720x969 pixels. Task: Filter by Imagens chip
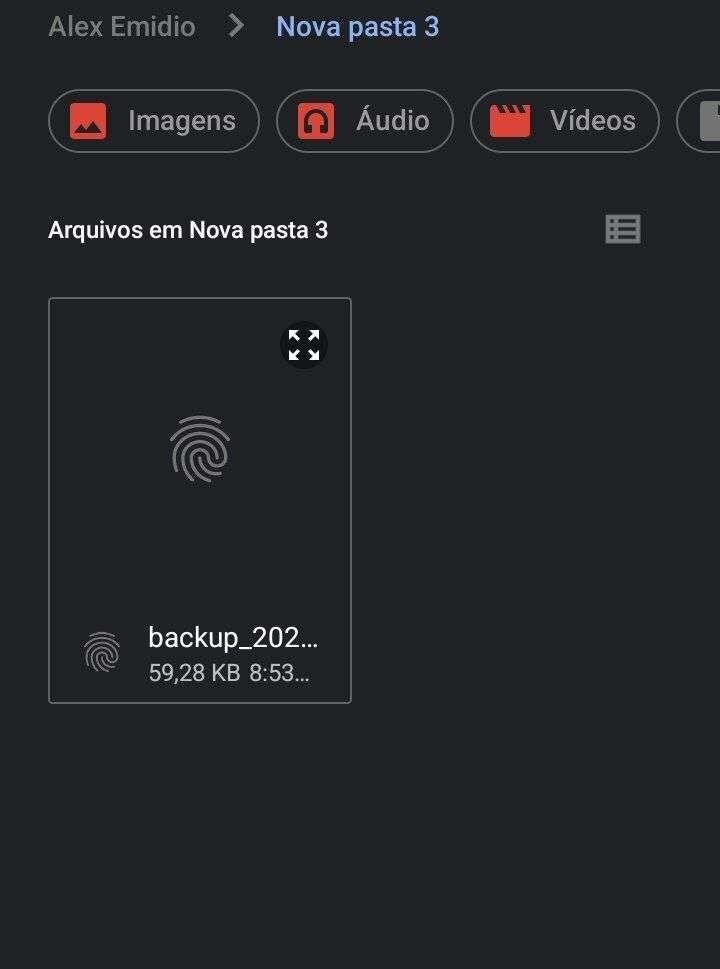click(154, 121)
